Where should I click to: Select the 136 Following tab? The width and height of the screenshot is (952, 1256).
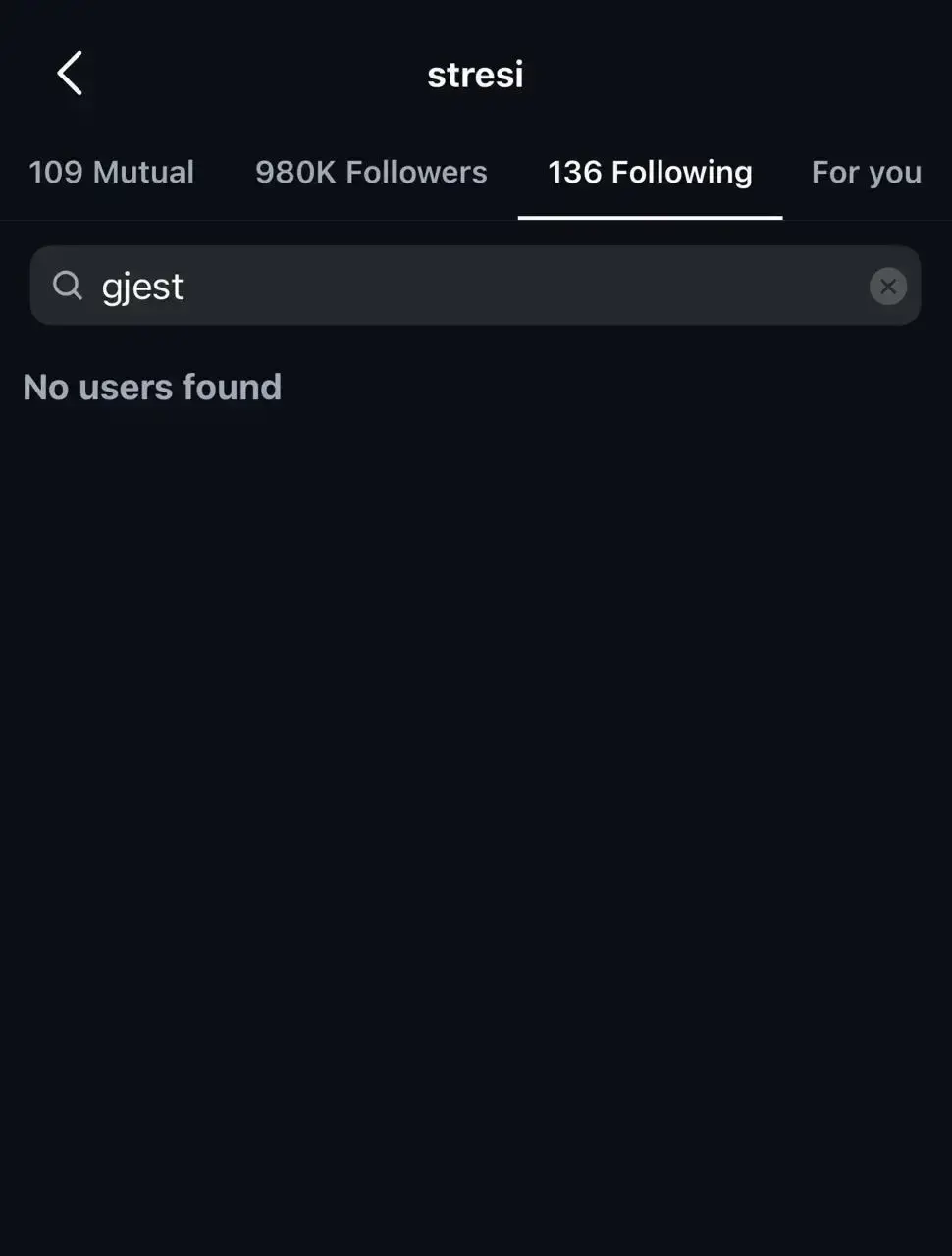(650, 173)
